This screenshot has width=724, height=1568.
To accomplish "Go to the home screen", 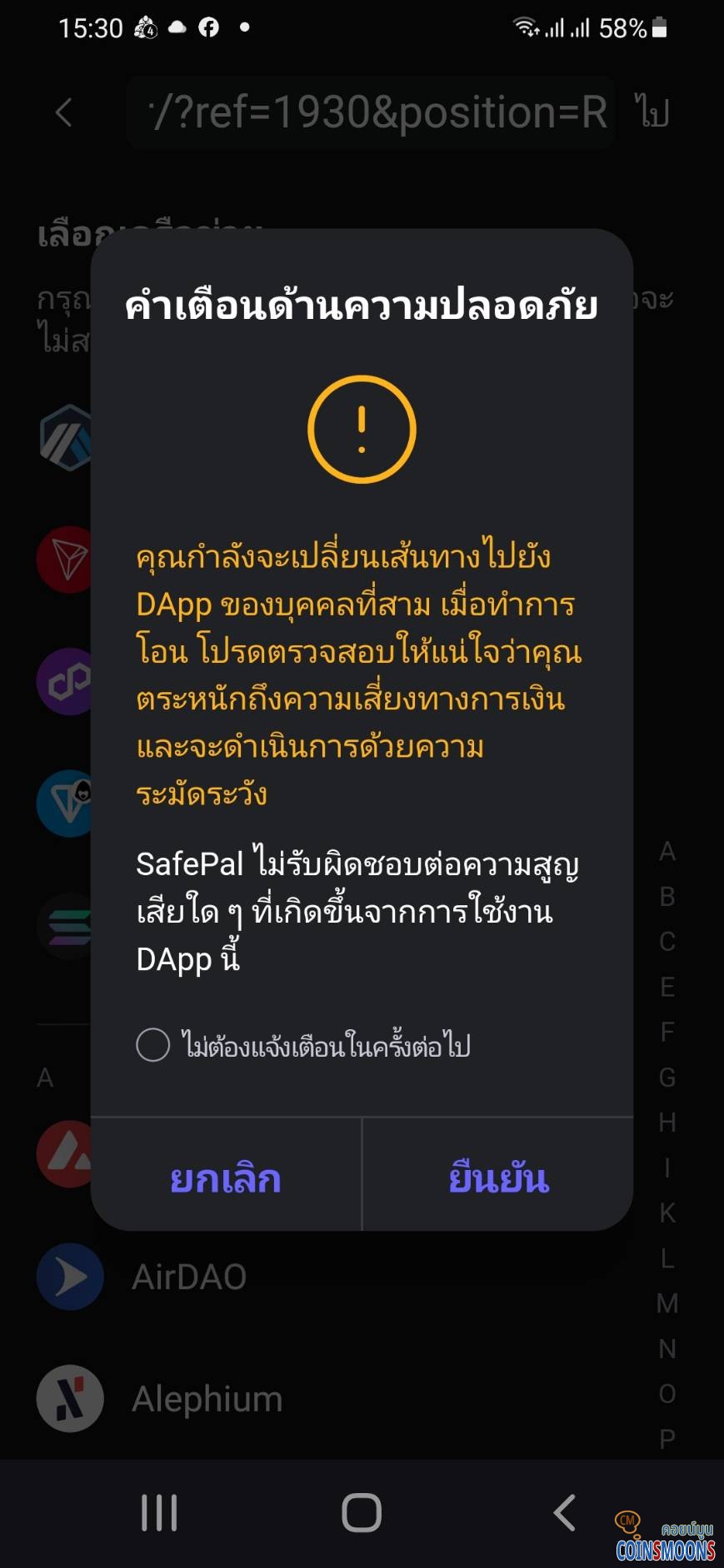I will pos(362,1513).
